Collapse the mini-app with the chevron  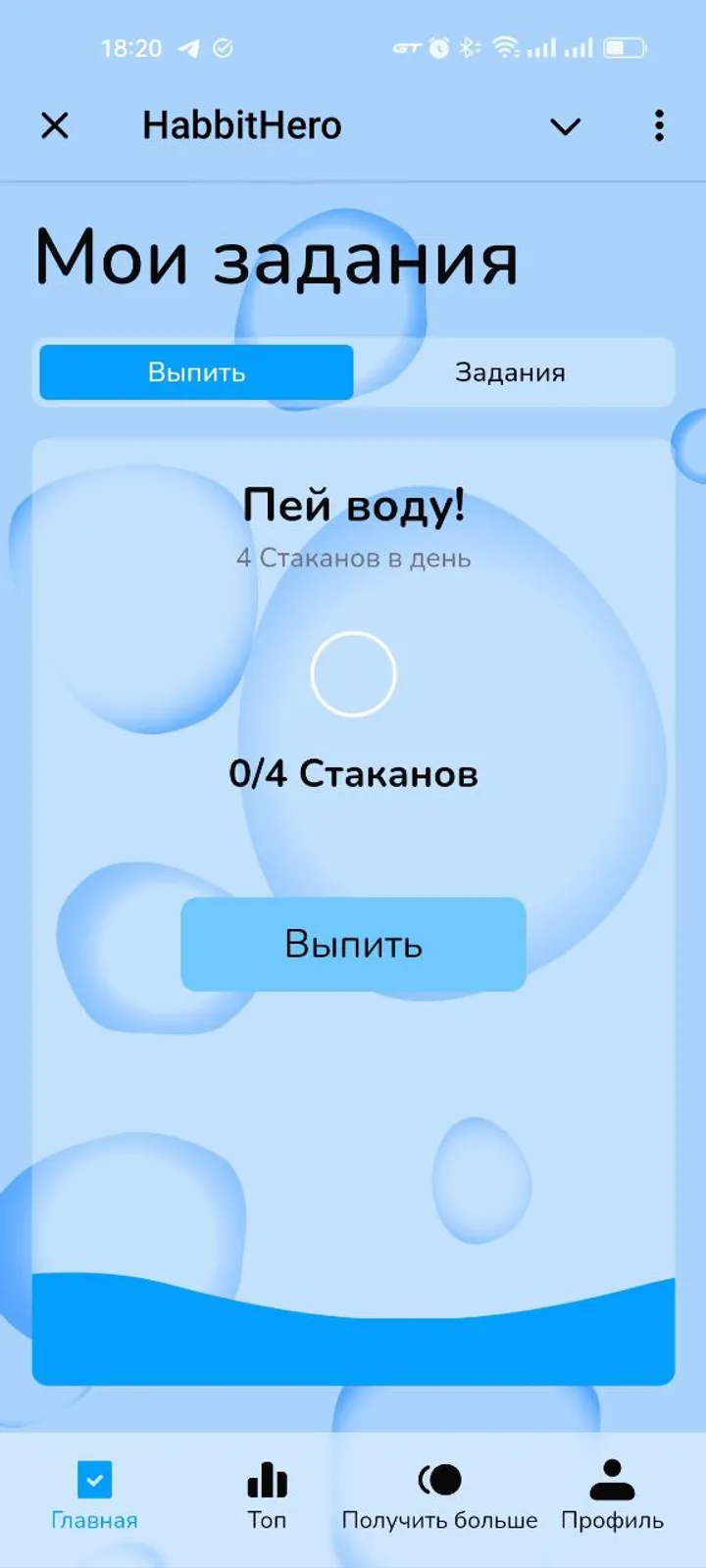(x=565, y=127)
